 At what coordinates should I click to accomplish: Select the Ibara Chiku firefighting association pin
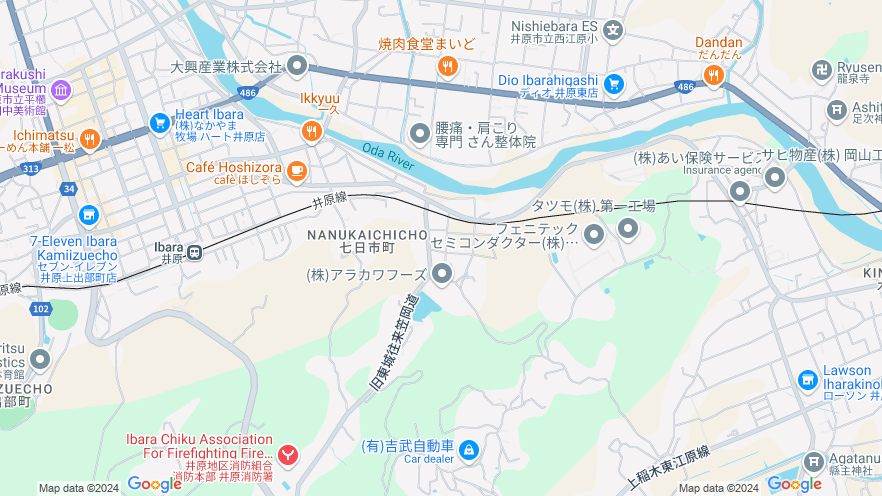[x=288, y=456]
